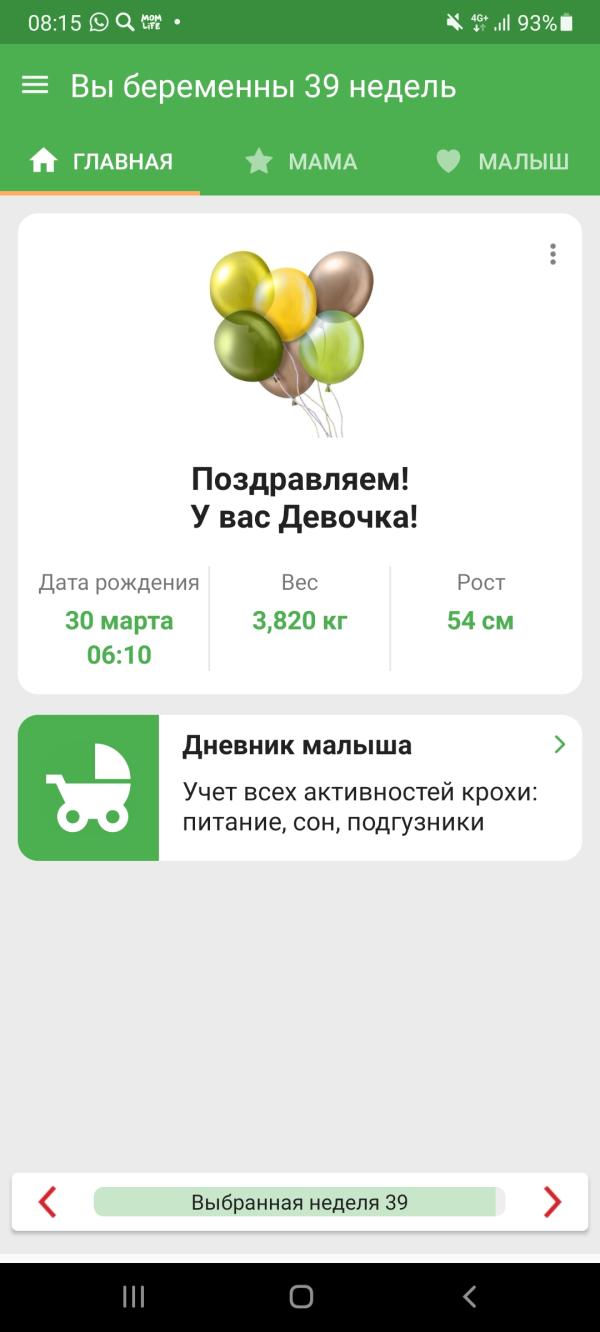600x1332 pixels.
Task: Go to the previous week
Action: coord(48,1201)
